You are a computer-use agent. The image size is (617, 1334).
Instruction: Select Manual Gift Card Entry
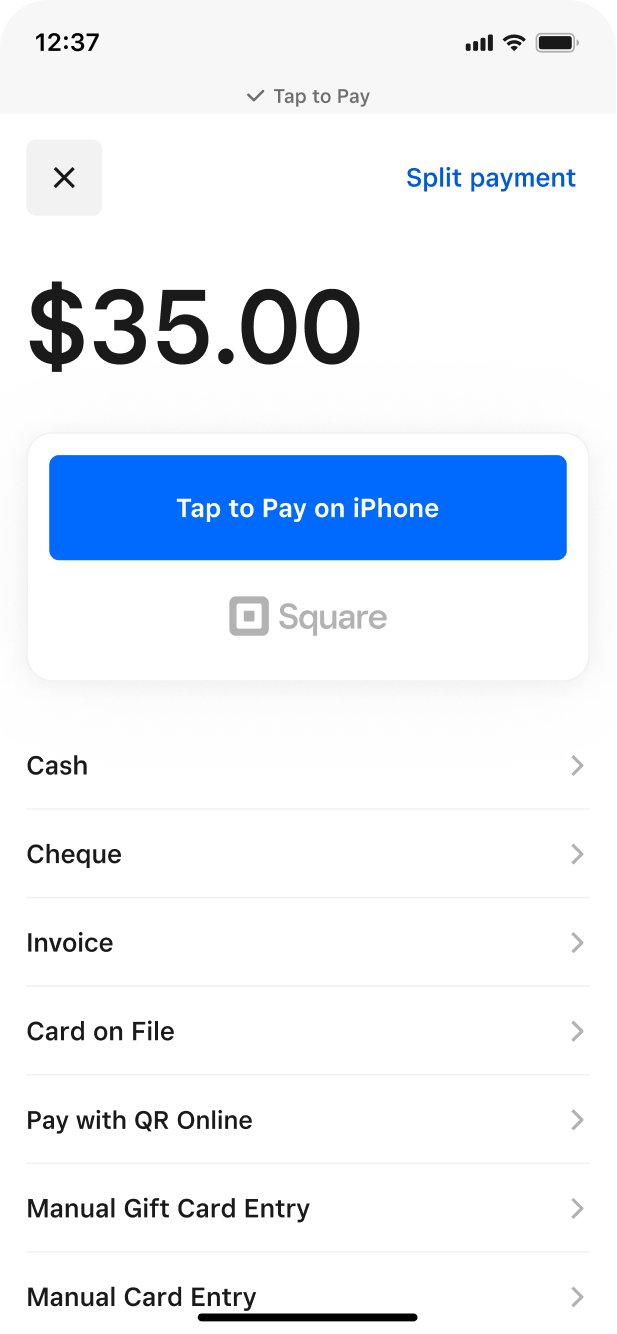point(307,1208)
